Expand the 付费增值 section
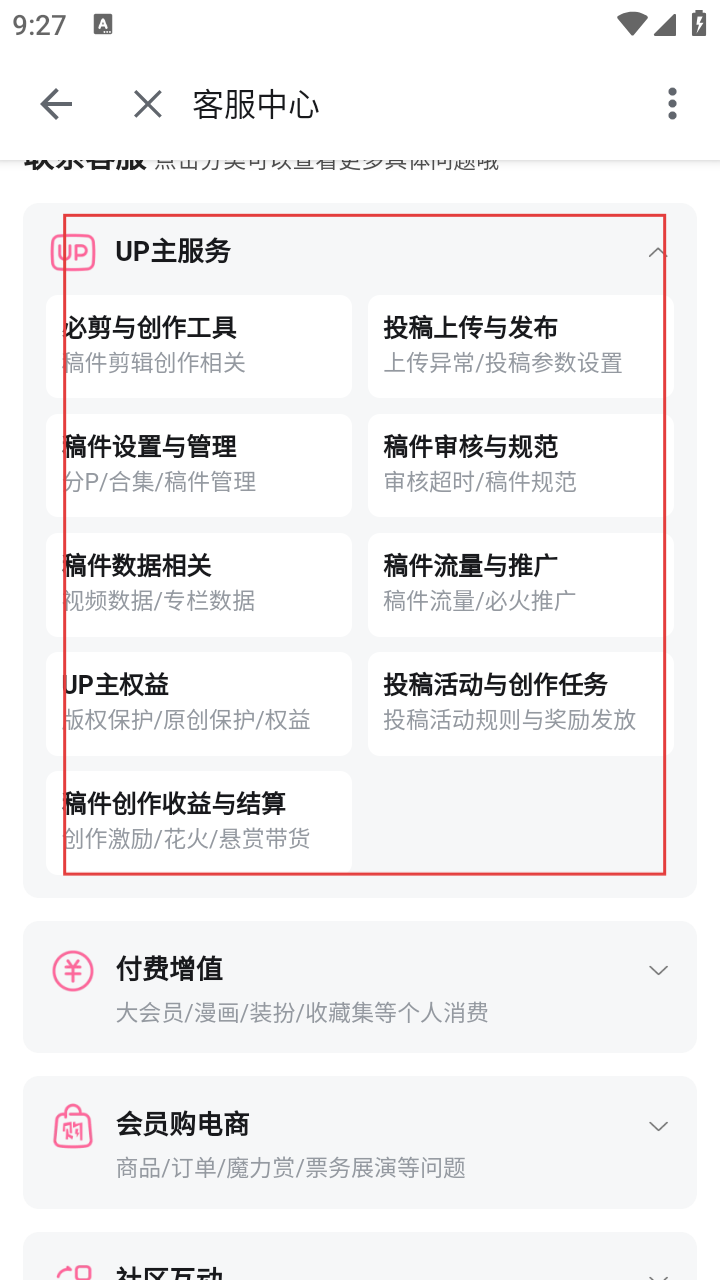This screenshot has width=720, height=1280. (657, 970)
